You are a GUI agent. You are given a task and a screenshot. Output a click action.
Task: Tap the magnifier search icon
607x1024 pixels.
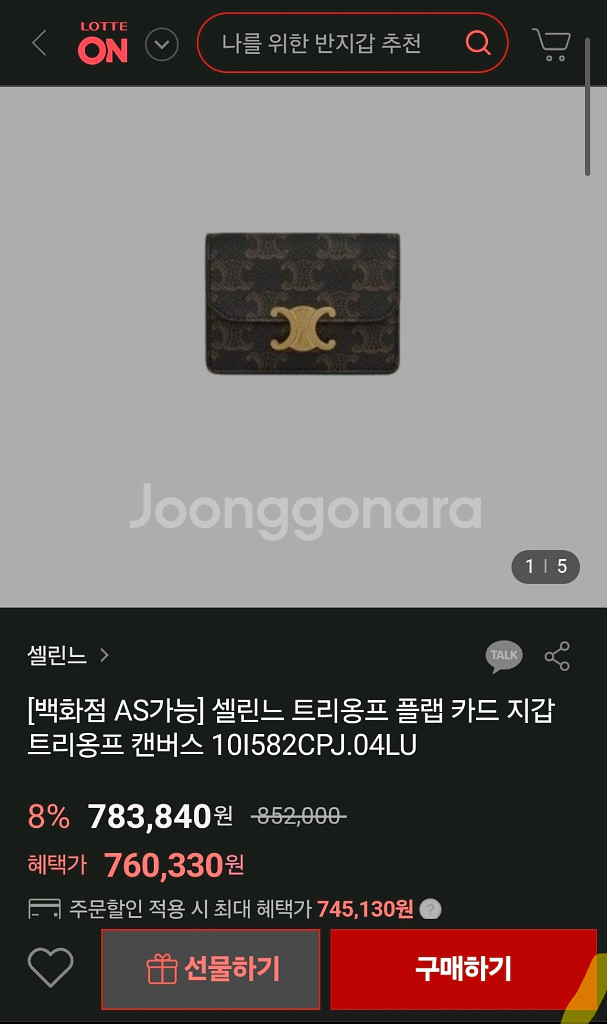[x=478, y=43]
